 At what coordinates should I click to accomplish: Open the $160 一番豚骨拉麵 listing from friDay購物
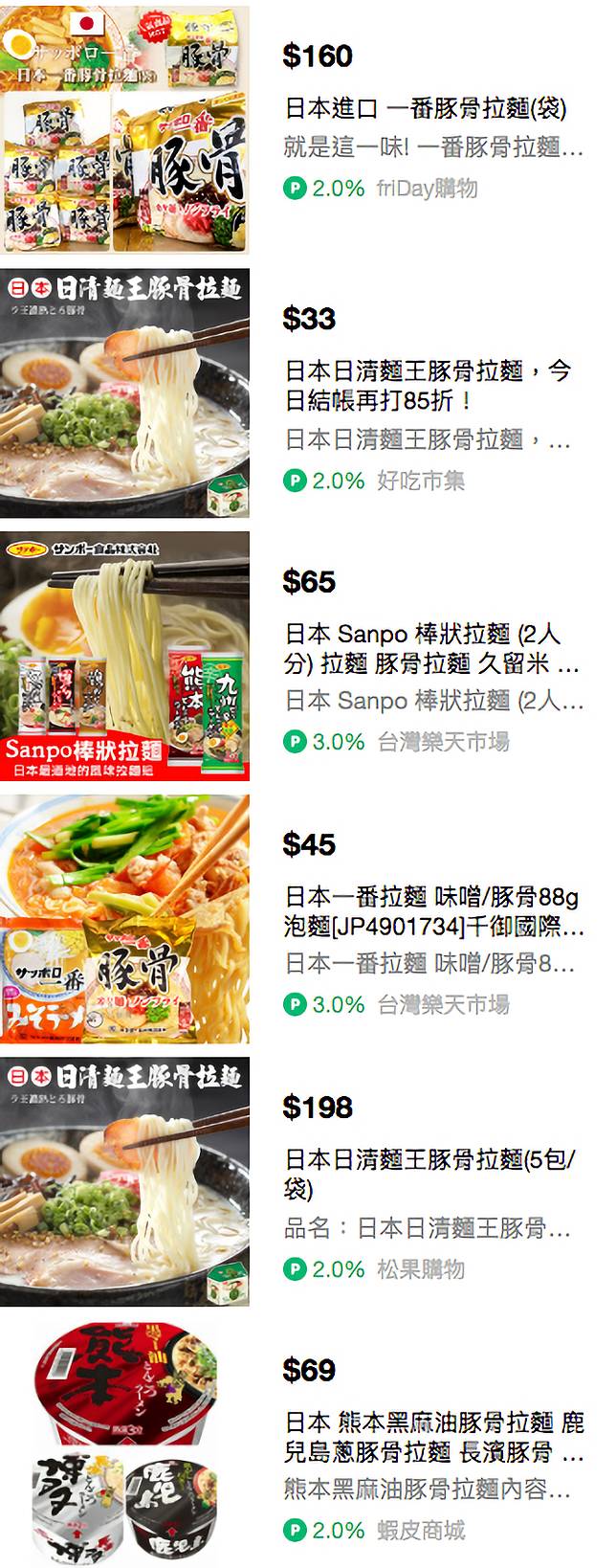[426, 108]
